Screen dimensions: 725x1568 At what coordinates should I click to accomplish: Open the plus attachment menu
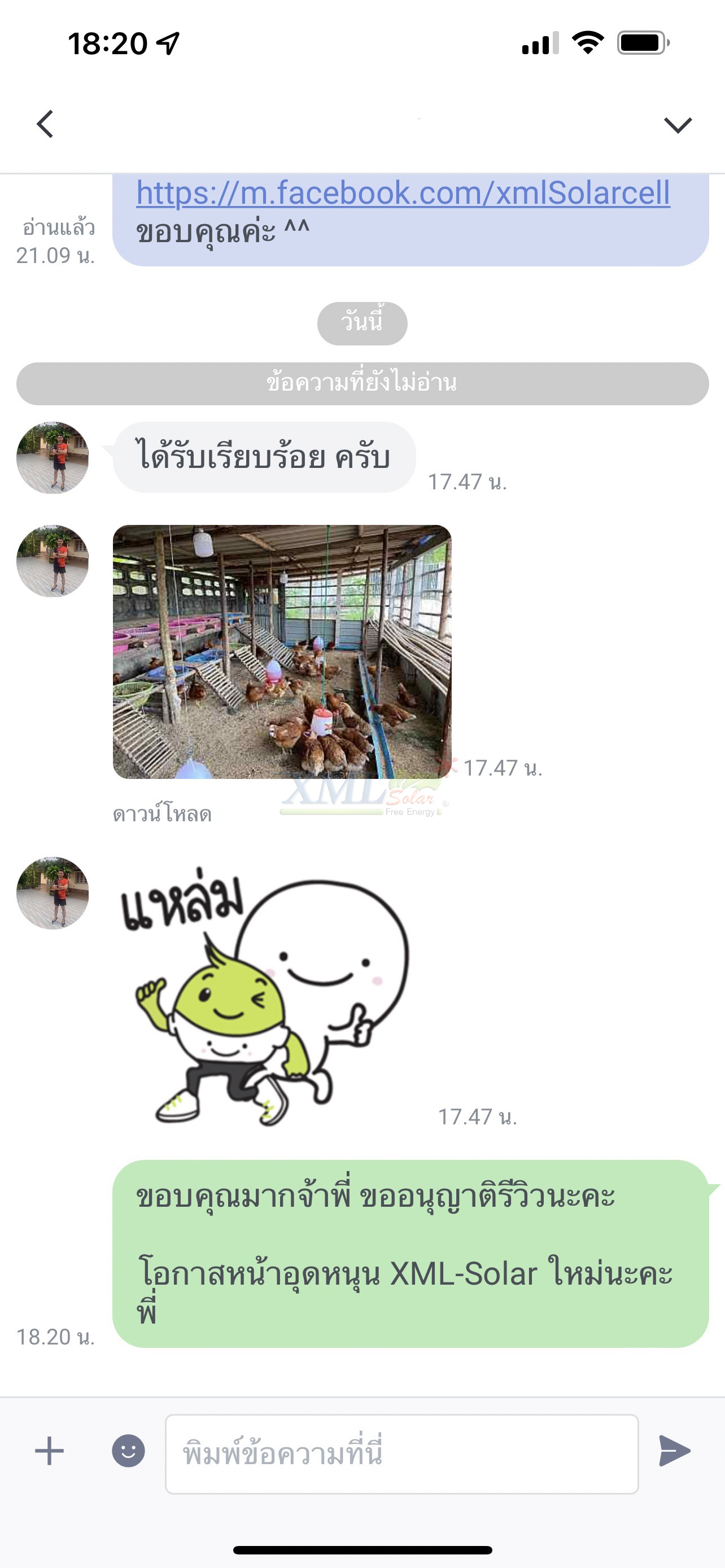pyautogui.click(x=49, y=1451)
